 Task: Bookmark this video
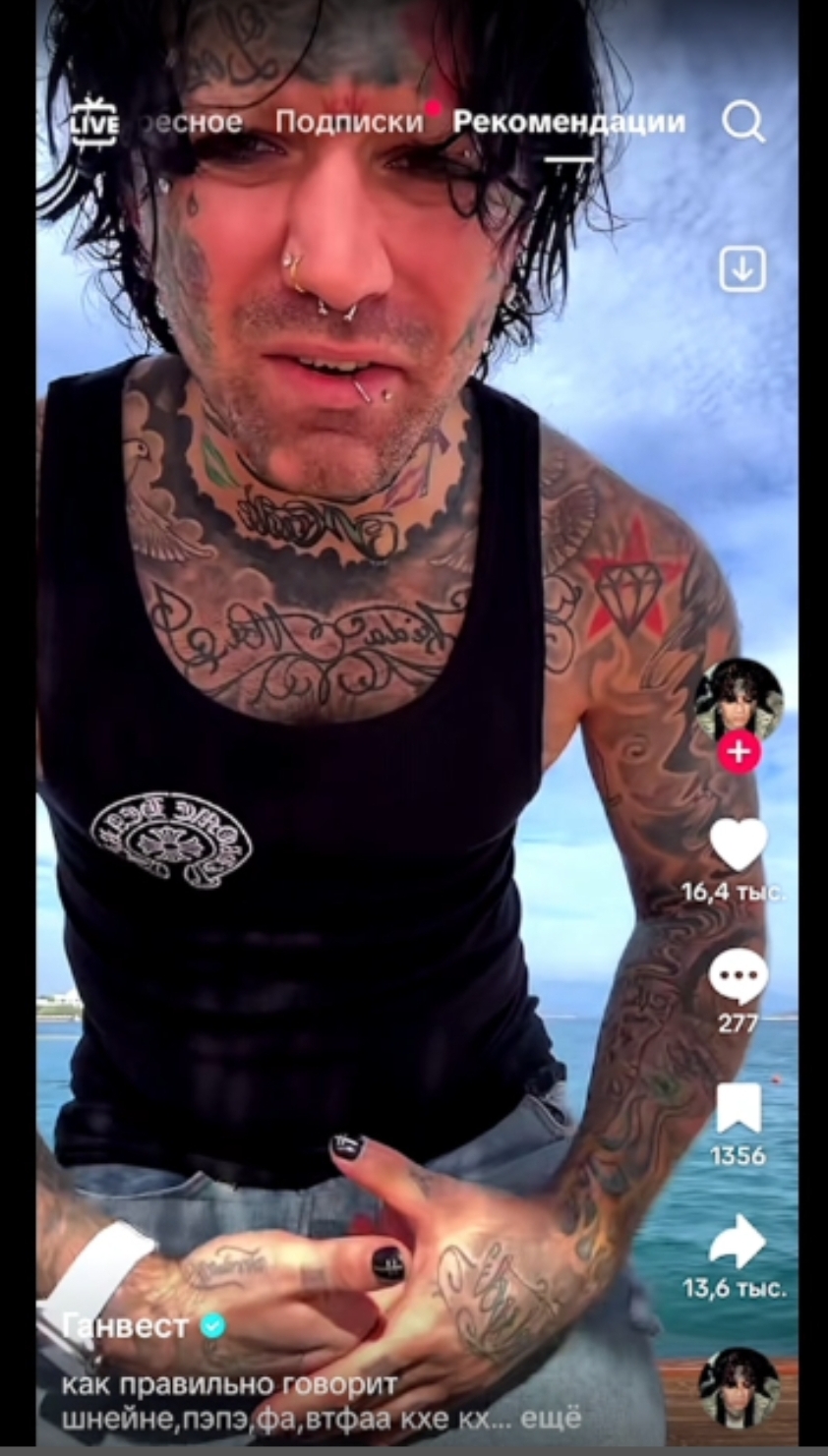click(739, 1110)
